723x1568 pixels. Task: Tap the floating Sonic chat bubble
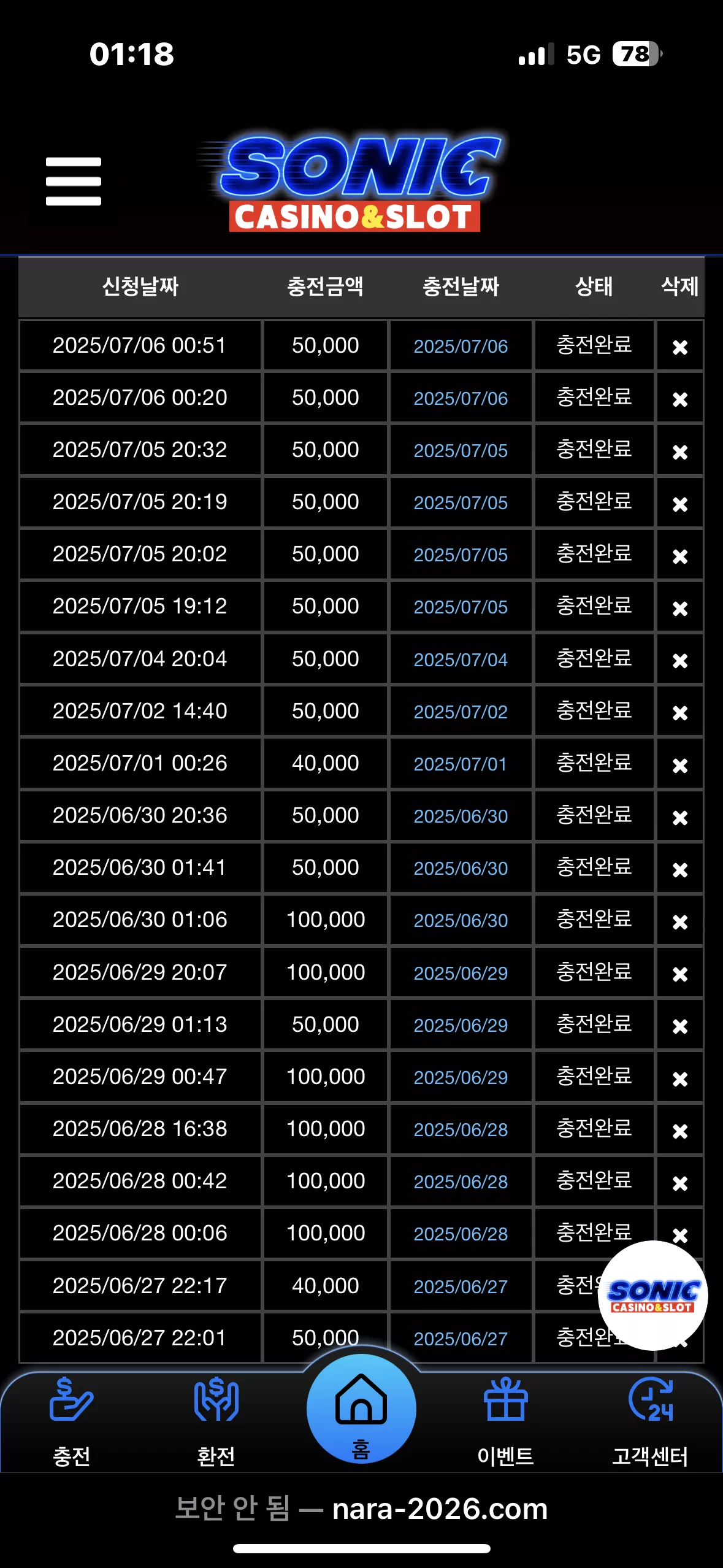652,1295
